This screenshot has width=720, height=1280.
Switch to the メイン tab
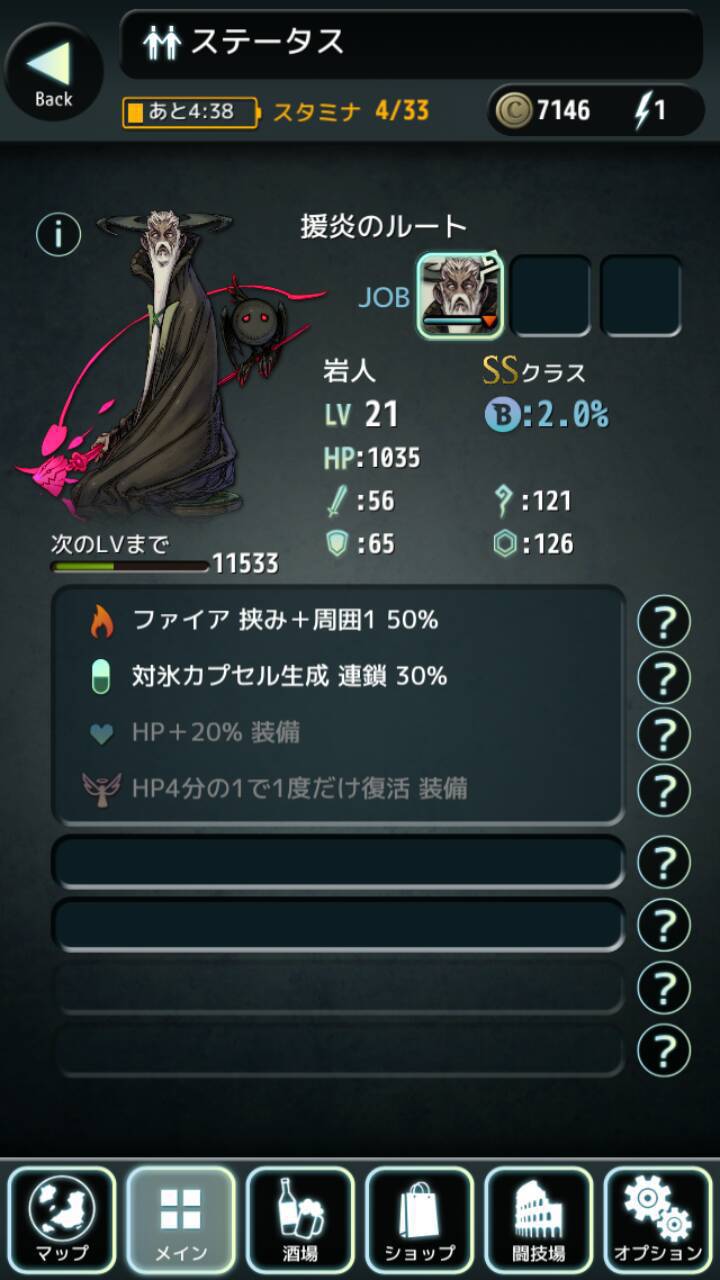point(180,1220)
